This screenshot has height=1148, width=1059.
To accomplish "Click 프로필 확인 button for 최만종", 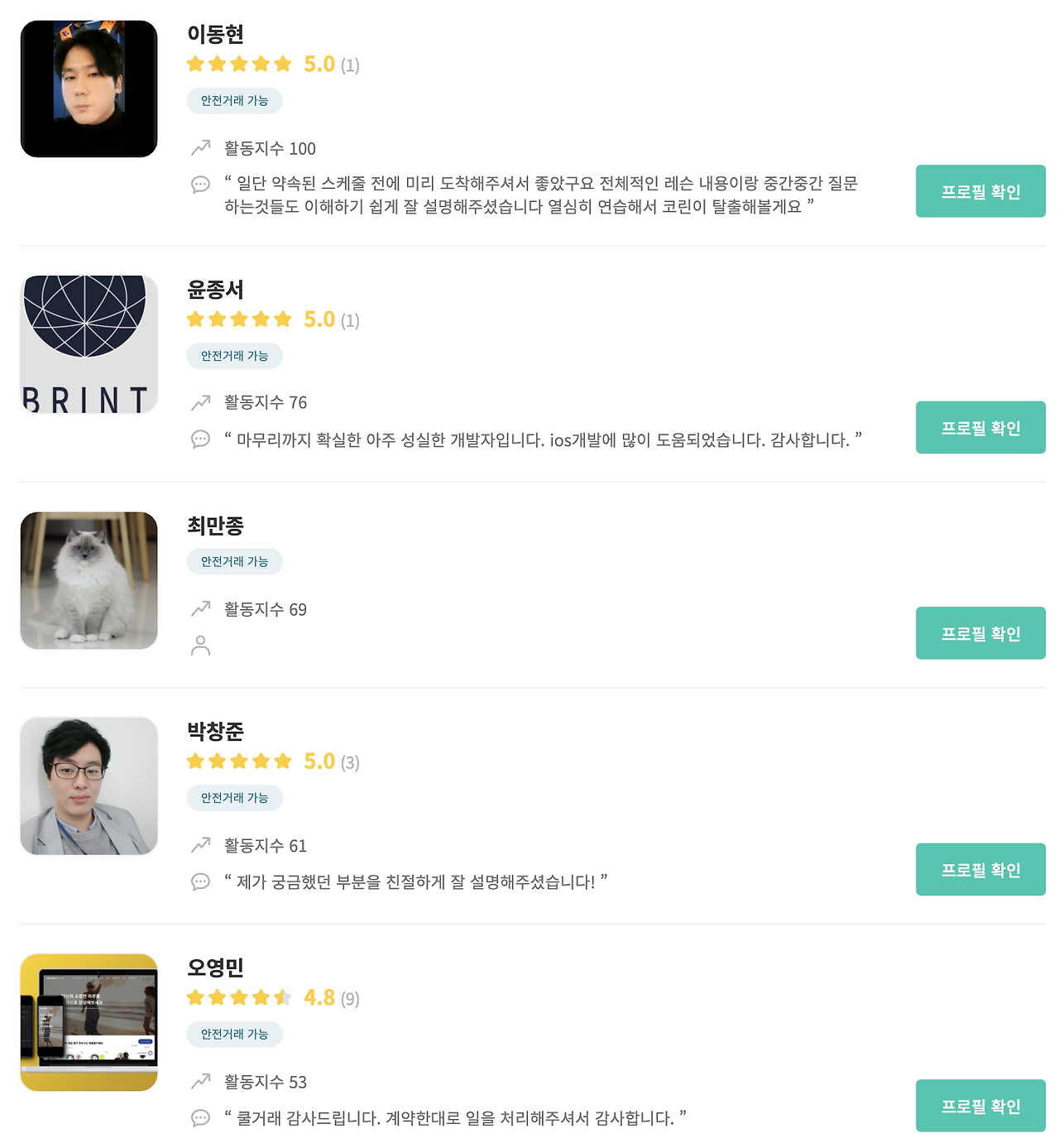I will click(980, 633).
